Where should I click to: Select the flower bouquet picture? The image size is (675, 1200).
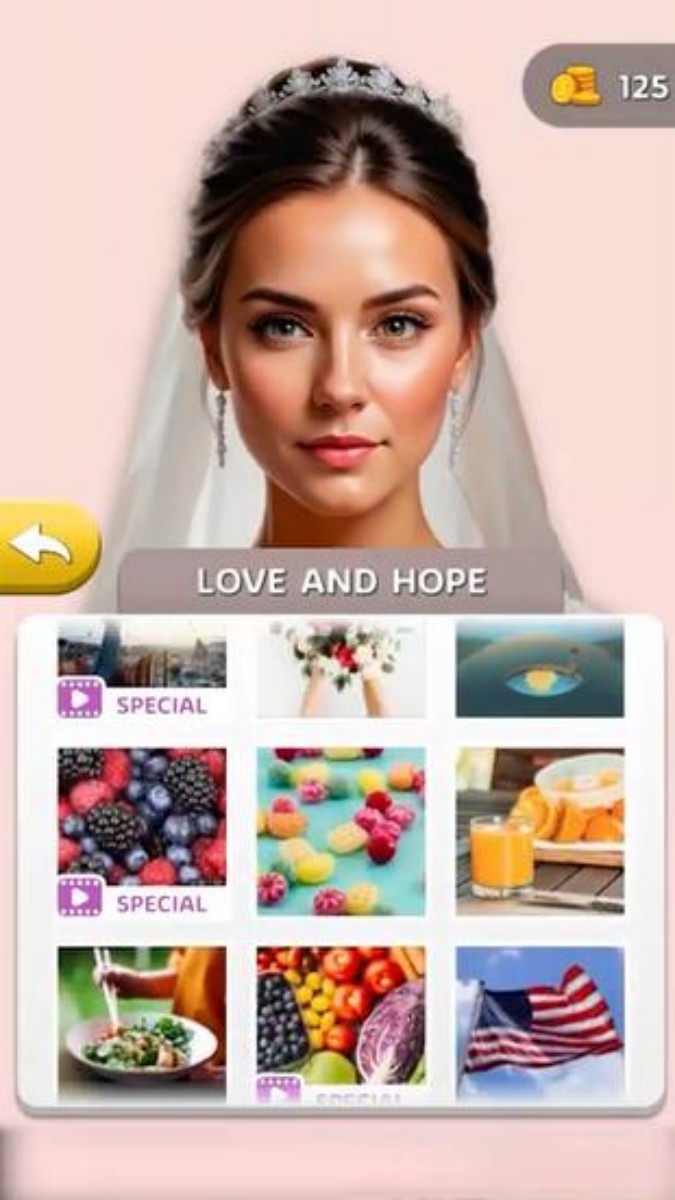click(340, 666)
